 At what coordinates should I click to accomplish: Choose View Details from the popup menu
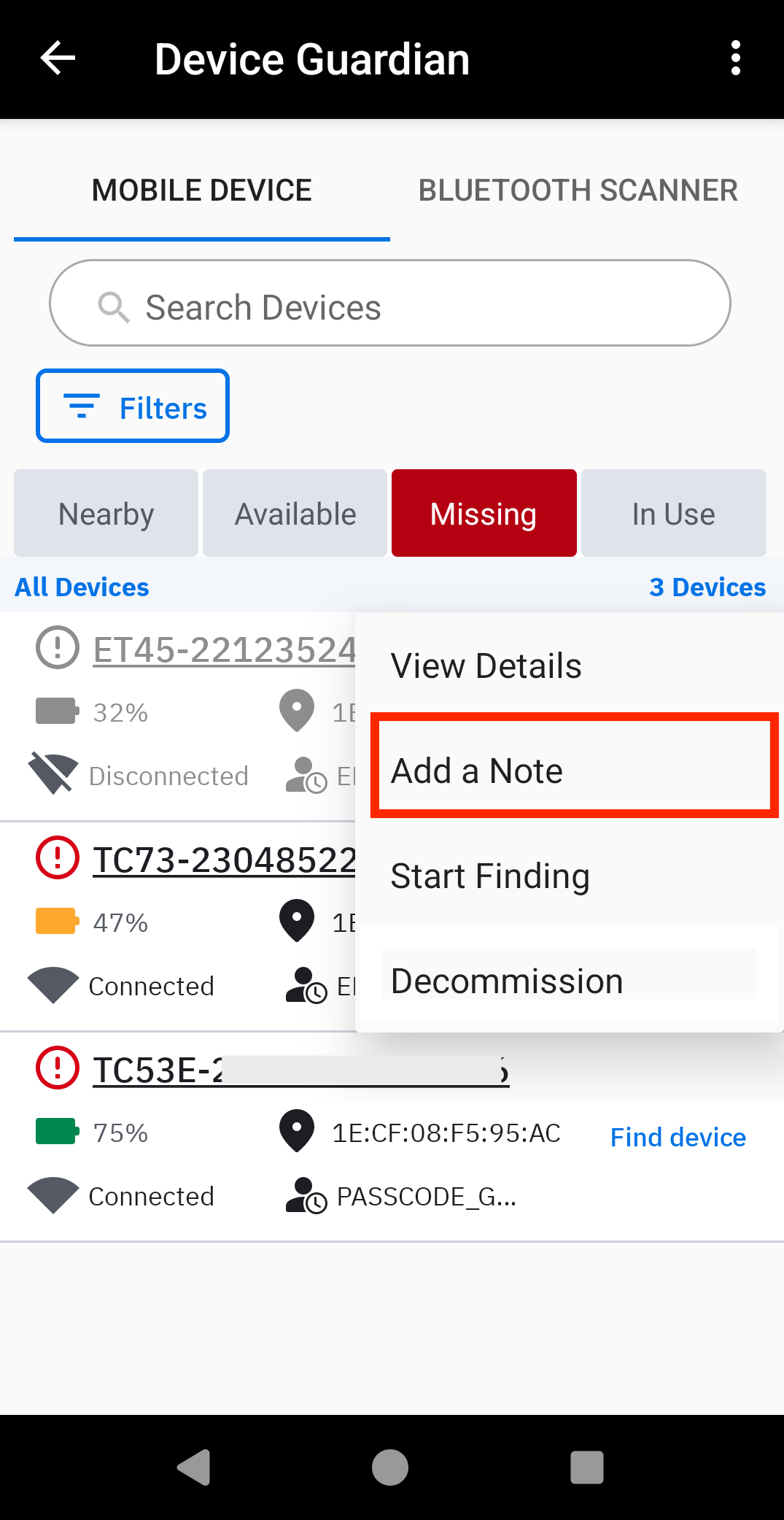(x=486, y=666)
